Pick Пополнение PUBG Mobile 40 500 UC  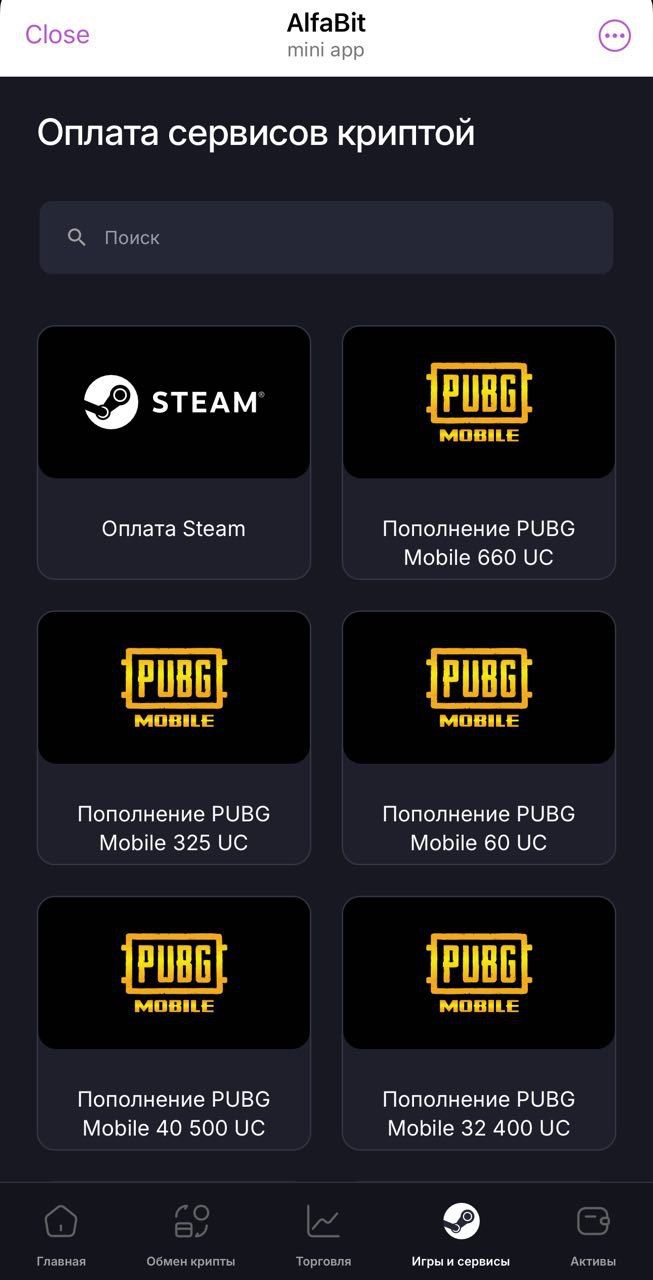(x=174, y=1022)
